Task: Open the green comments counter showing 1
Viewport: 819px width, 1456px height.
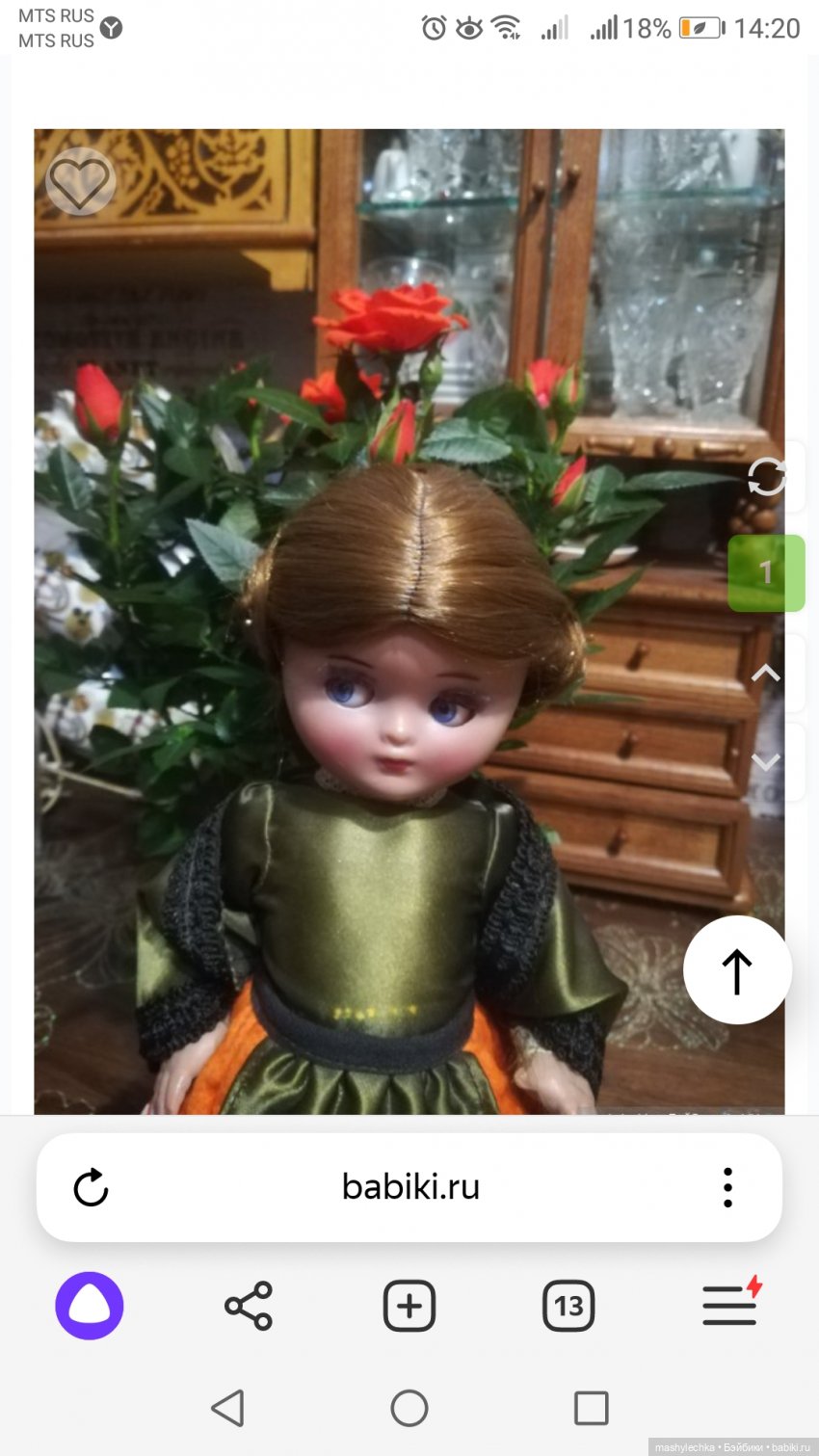Action: [x=766, y=572]
